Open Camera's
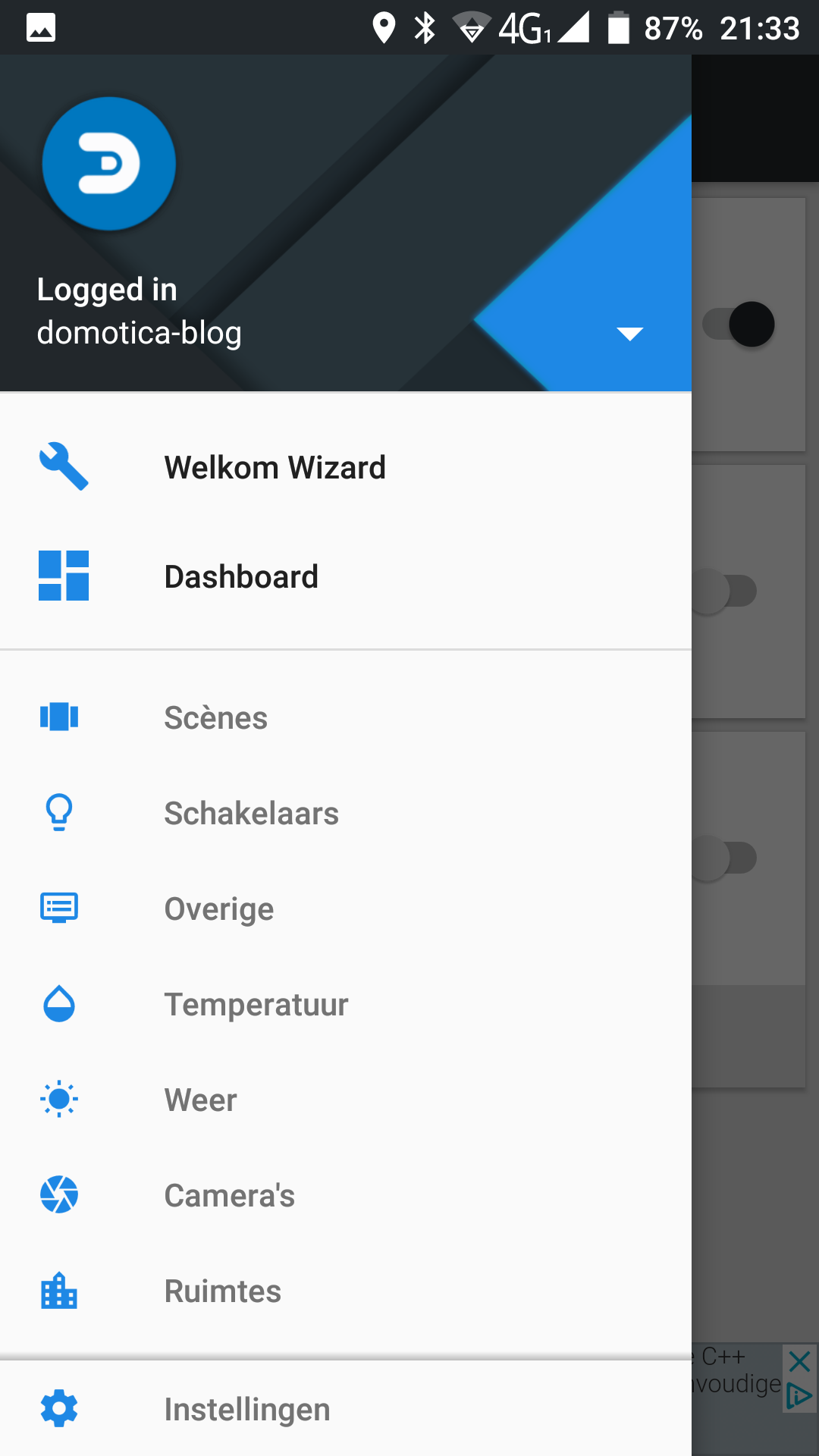 click(230, 1196)
